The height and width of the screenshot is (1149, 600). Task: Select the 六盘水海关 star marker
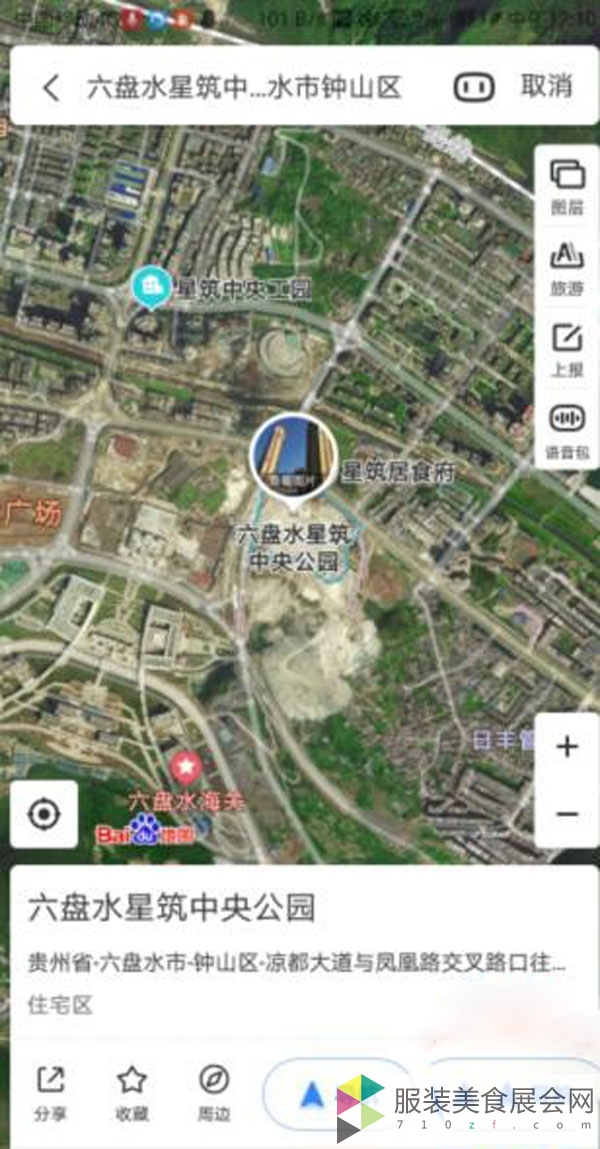186,769
